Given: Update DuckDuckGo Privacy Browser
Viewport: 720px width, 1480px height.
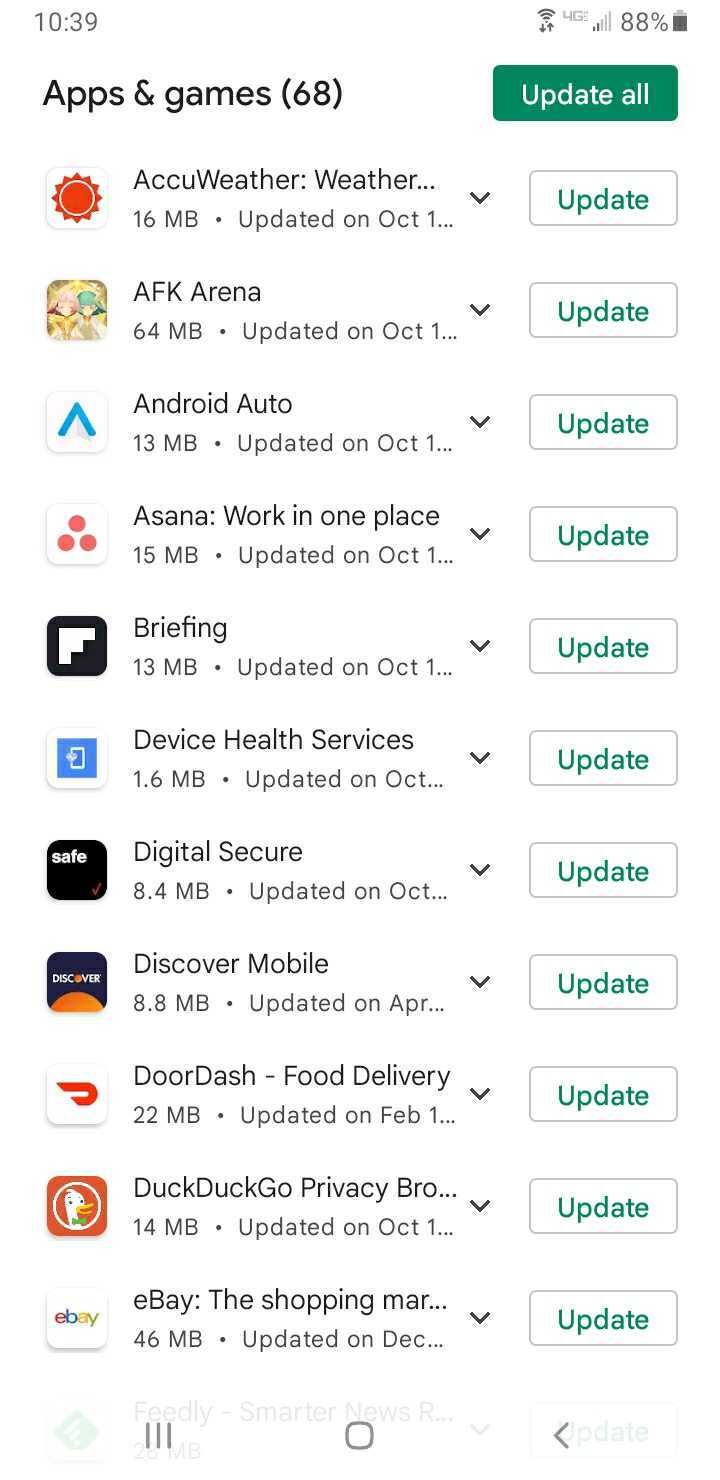Looking at the screenshot, I should pos(602,1207).
